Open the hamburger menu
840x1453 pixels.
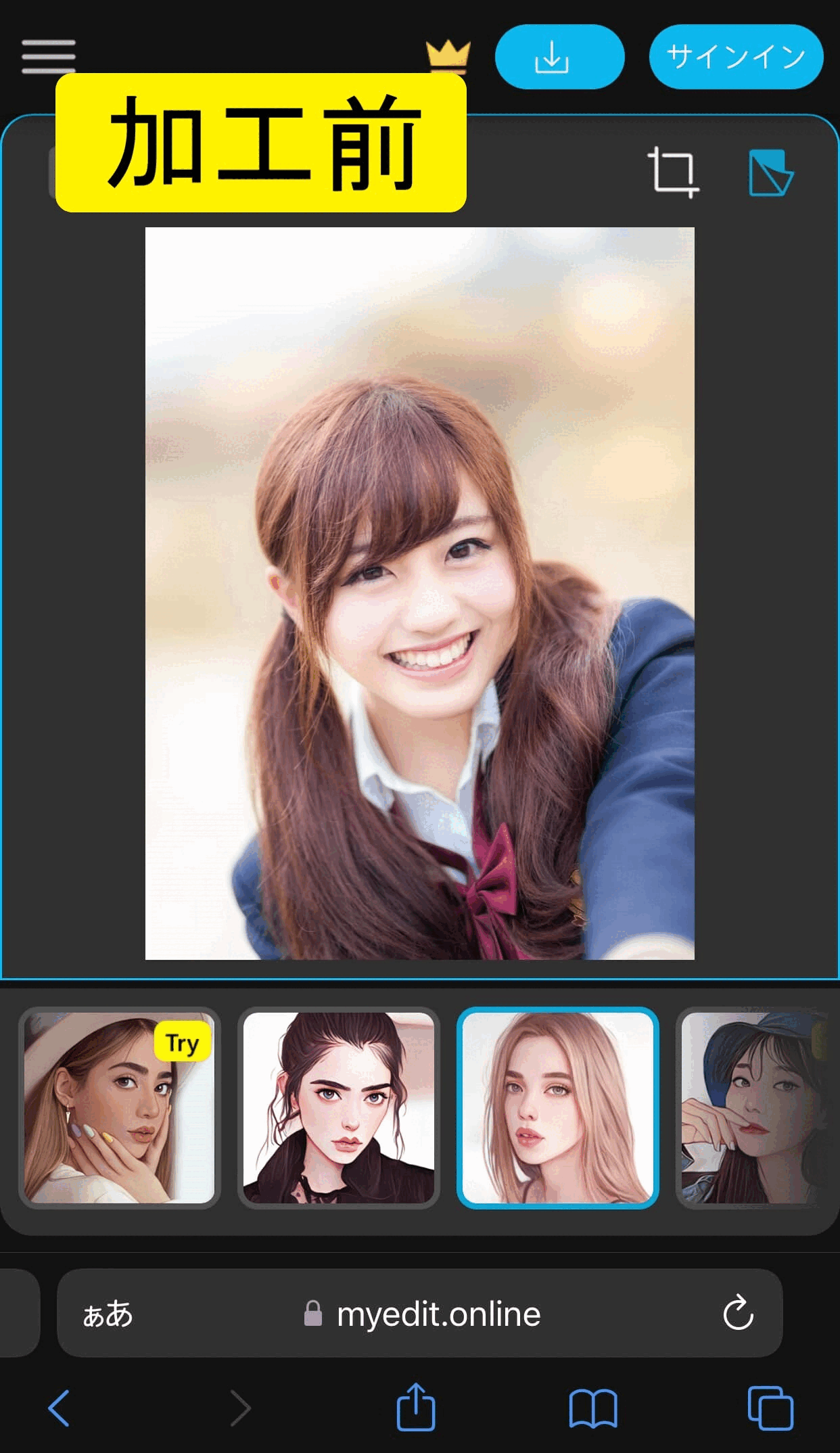(48, 56)
